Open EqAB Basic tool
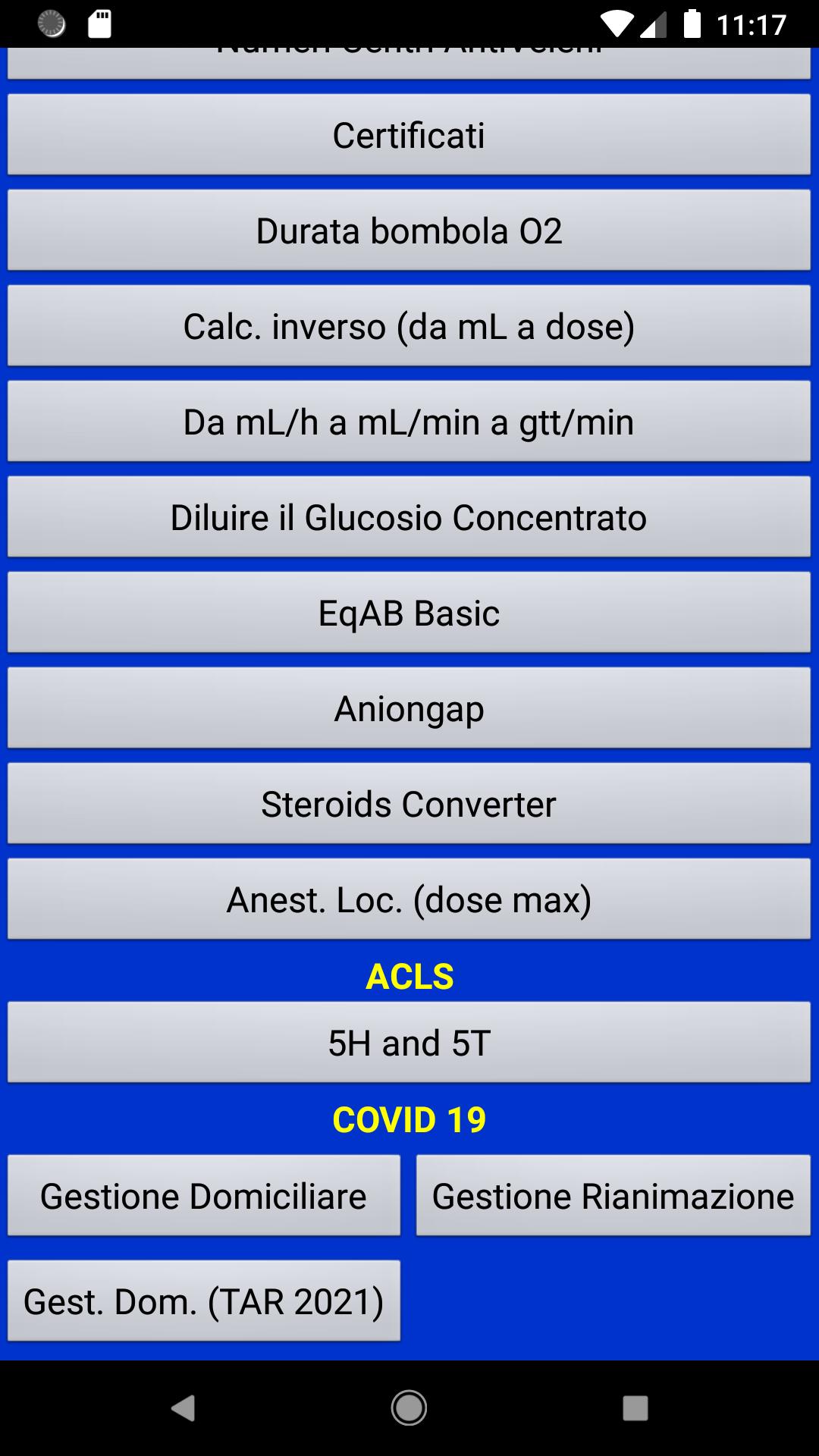The image size is (819, 1456). [x=409, y=613]
